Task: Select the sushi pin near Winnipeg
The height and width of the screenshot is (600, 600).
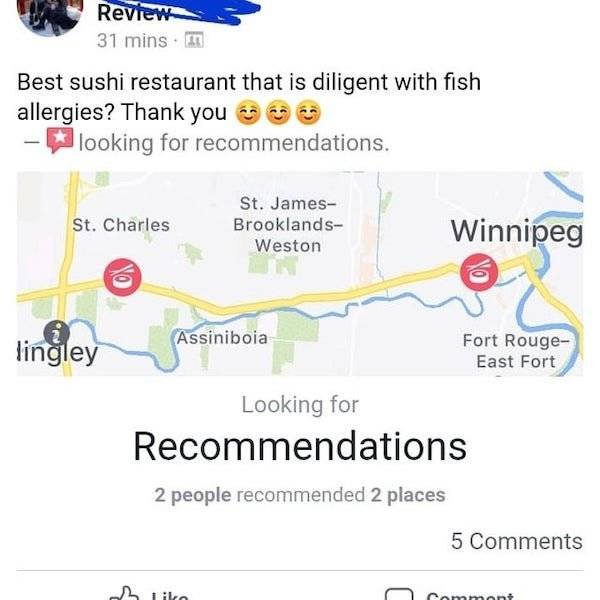Action: 479,270
